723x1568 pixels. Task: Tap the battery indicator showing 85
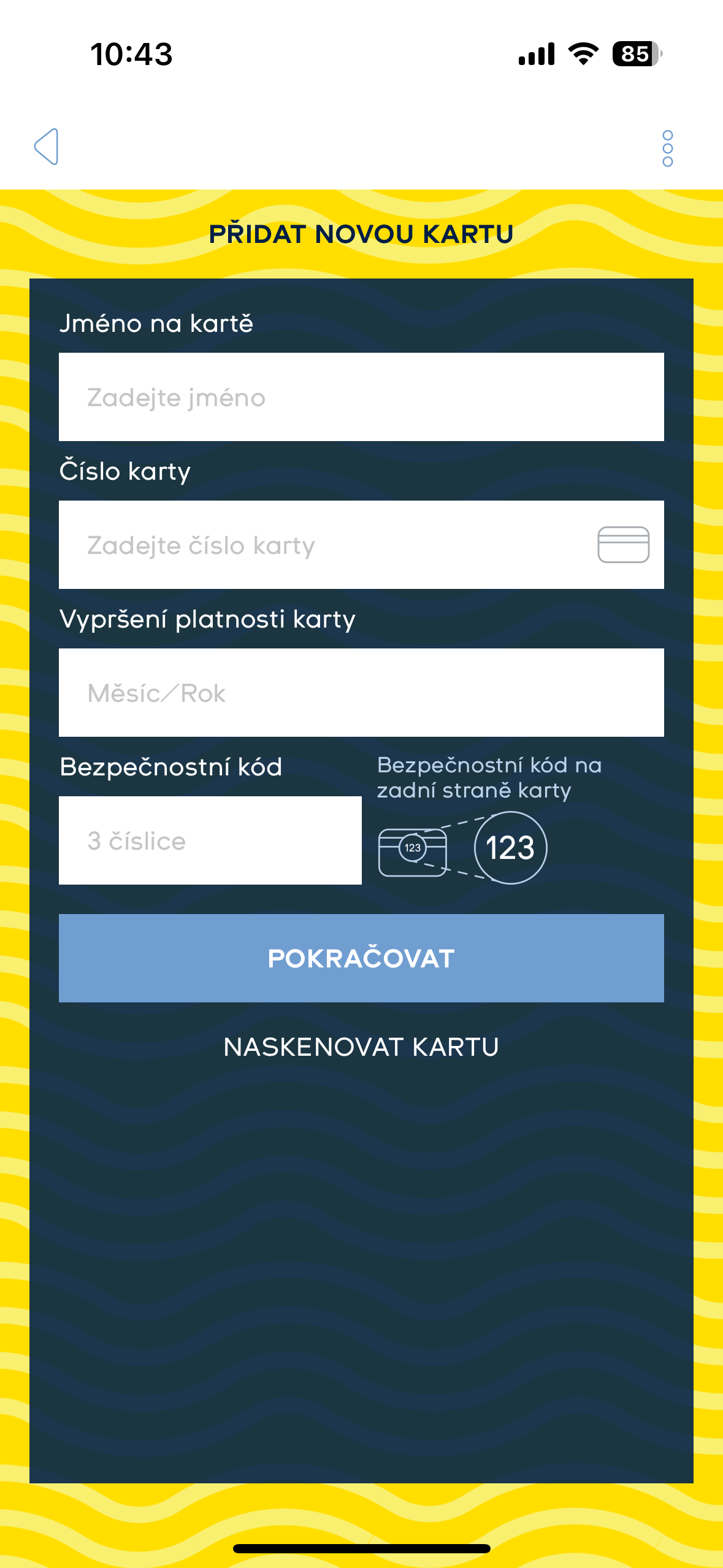635,55
